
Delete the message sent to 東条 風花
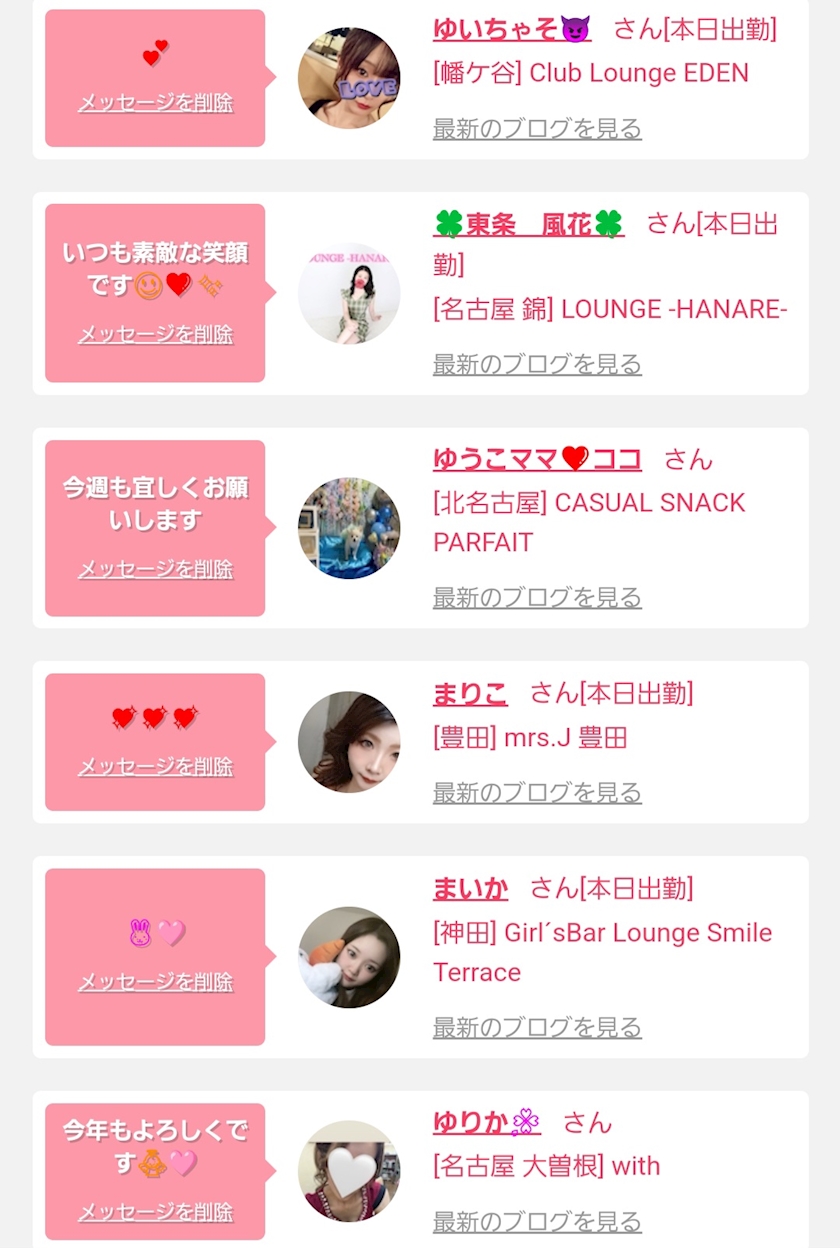tap(155, 335)
